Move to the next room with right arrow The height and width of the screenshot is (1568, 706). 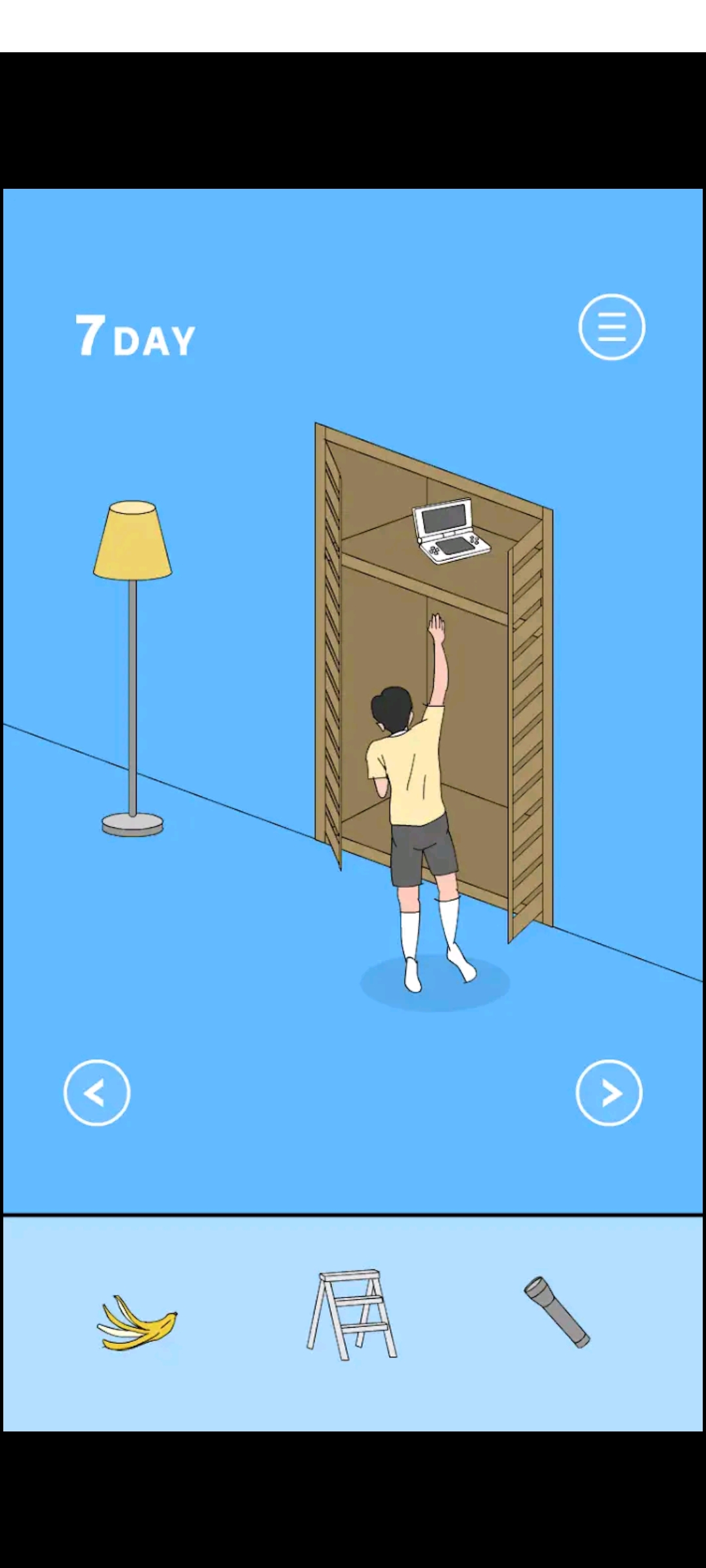pyautogui.click(x=609, y=1092)
